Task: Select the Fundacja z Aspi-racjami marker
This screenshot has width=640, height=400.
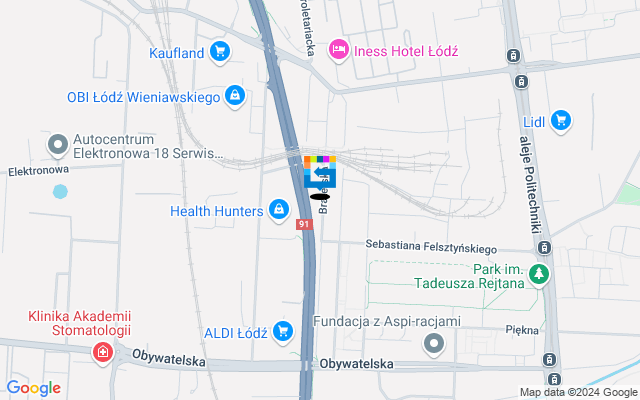Action: click(433, 345)
